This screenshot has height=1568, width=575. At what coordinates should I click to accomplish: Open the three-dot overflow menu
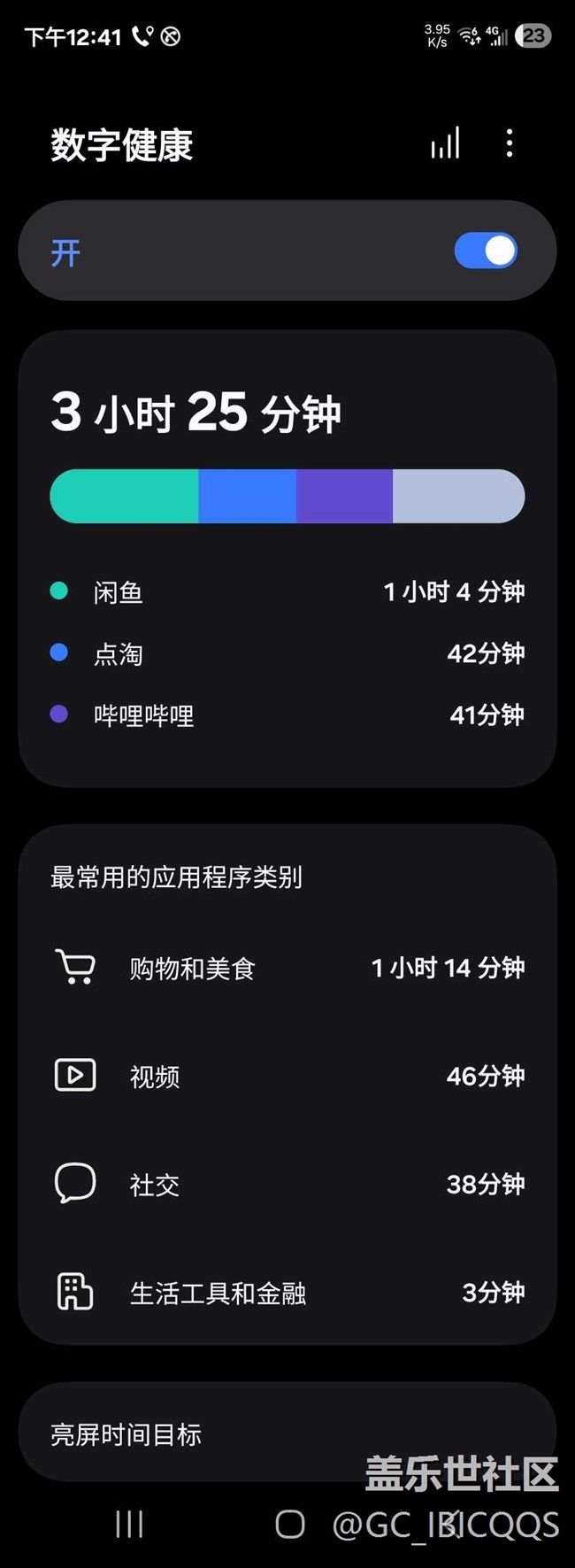pyautogui.click(x=509, y=143)
